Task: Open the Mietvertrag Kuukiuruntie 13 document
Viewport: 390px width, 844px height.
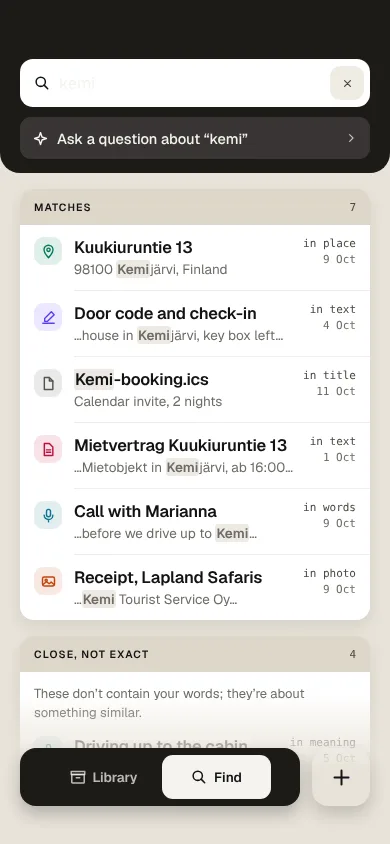Action: click(x=195, y=456)
